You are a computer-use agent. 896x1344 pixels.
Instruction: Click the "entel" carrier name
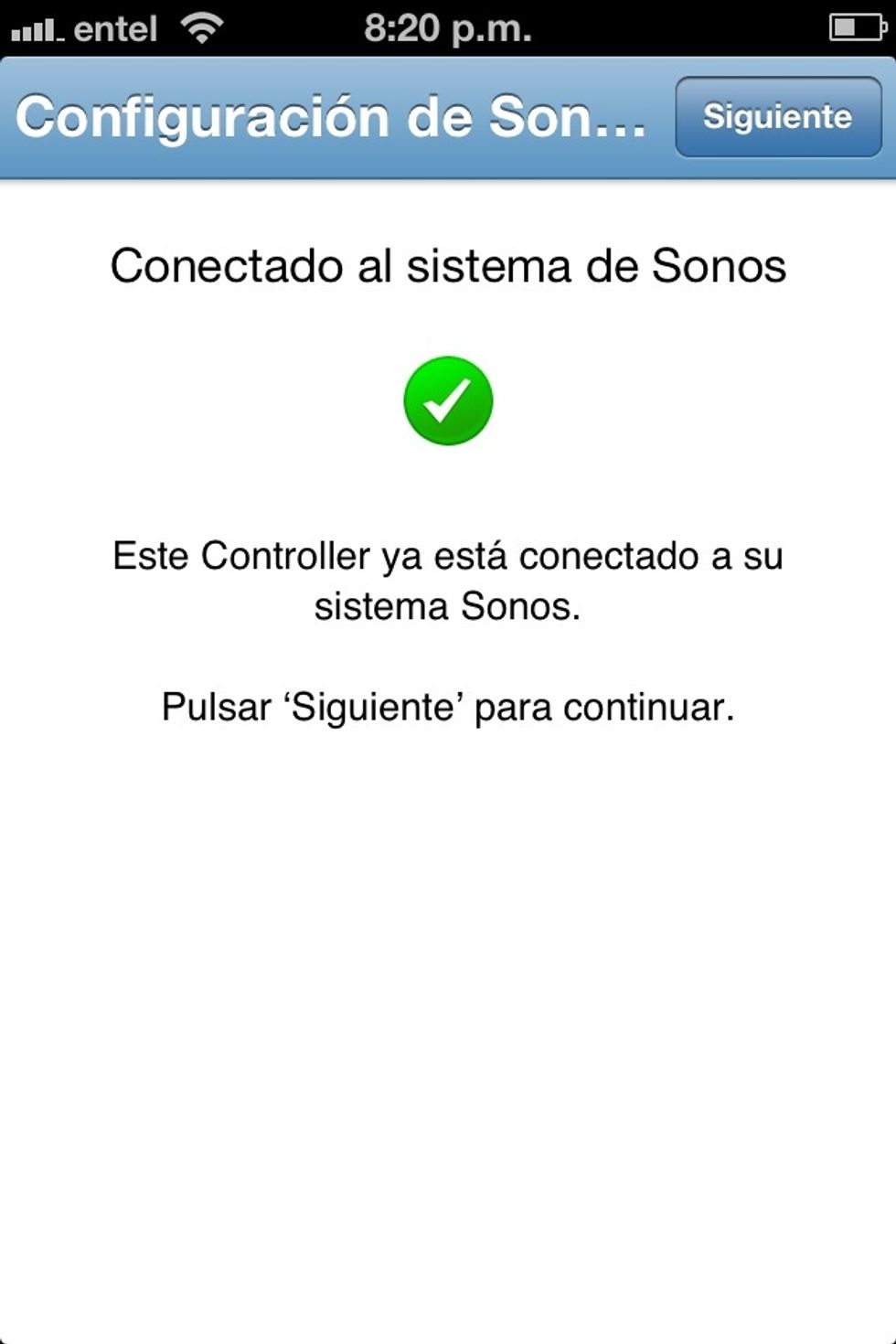[116, 28]
